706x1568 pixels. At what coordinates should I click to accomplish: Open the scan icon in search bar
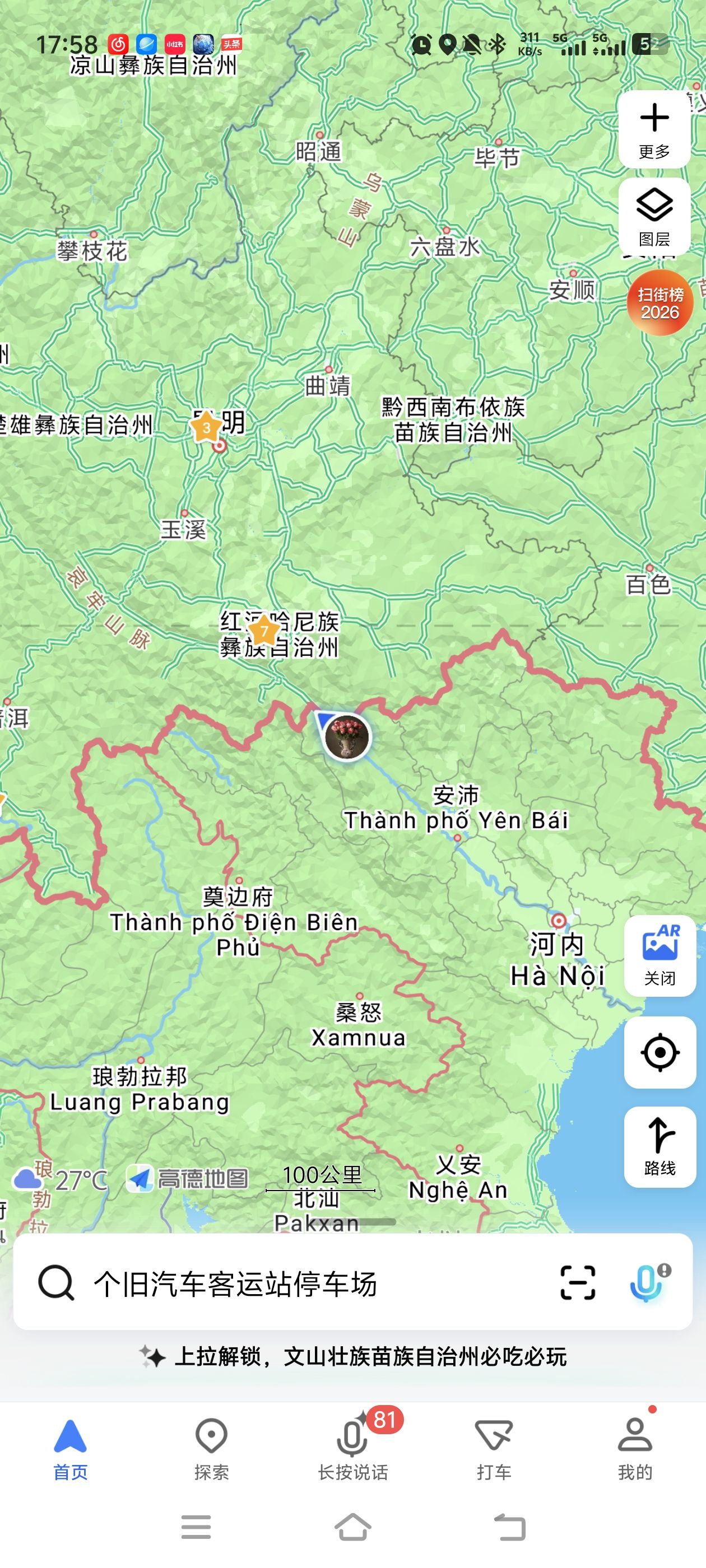pos(577,1283)
